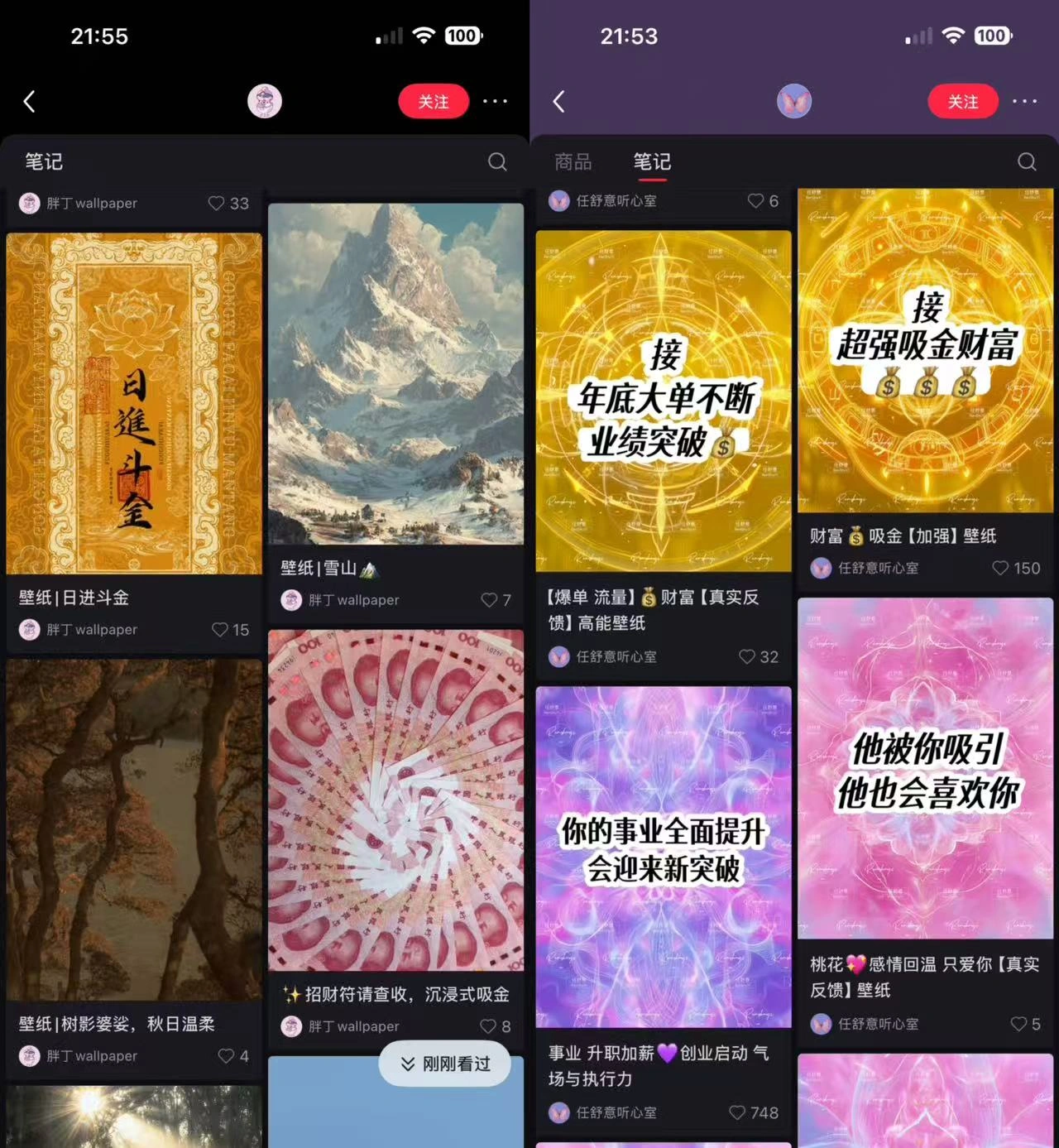Tap the butterfly avatar of 任舒意听心室

coord(794,101)
